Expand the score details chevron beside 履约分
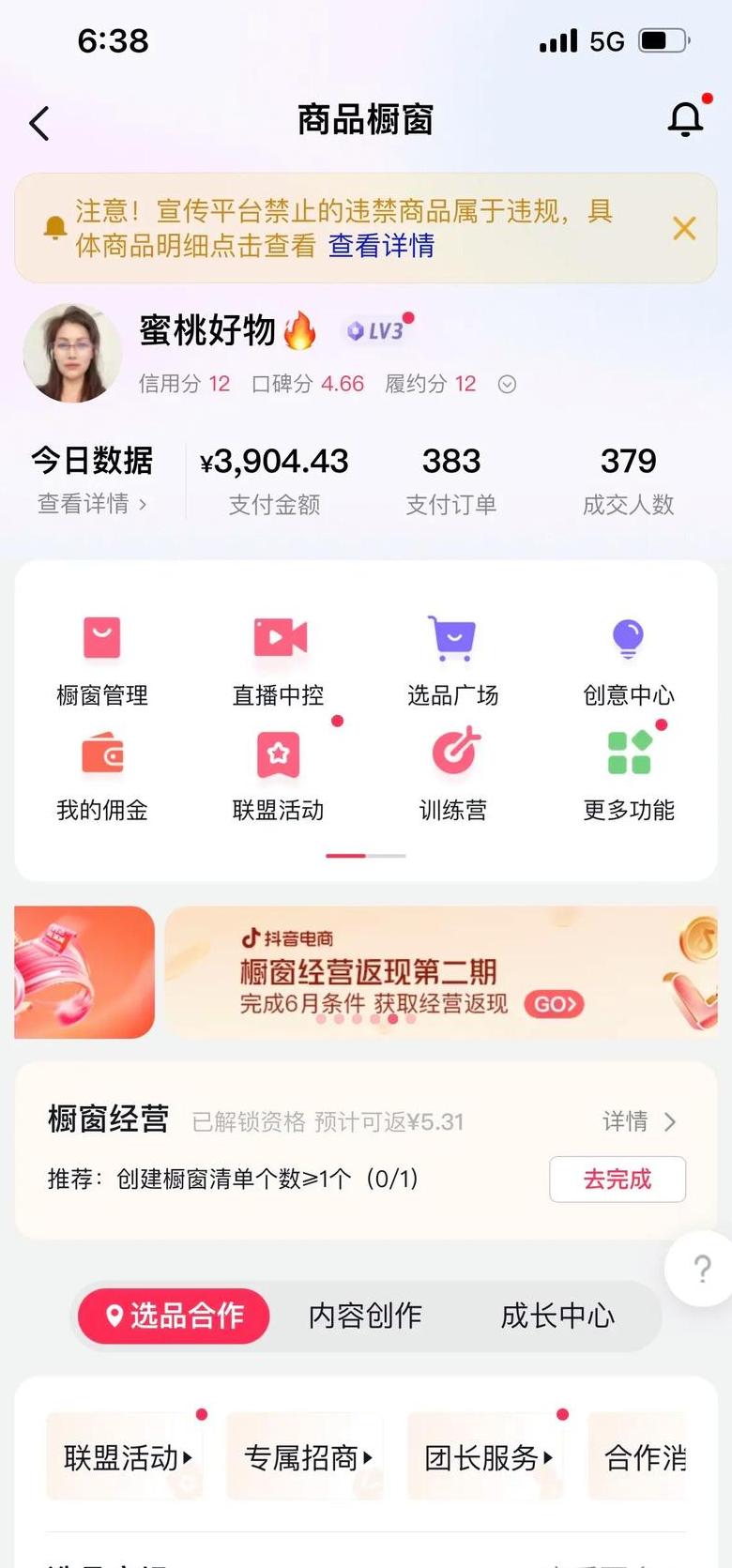The image size is (732, 1568). tap(507, 384)
